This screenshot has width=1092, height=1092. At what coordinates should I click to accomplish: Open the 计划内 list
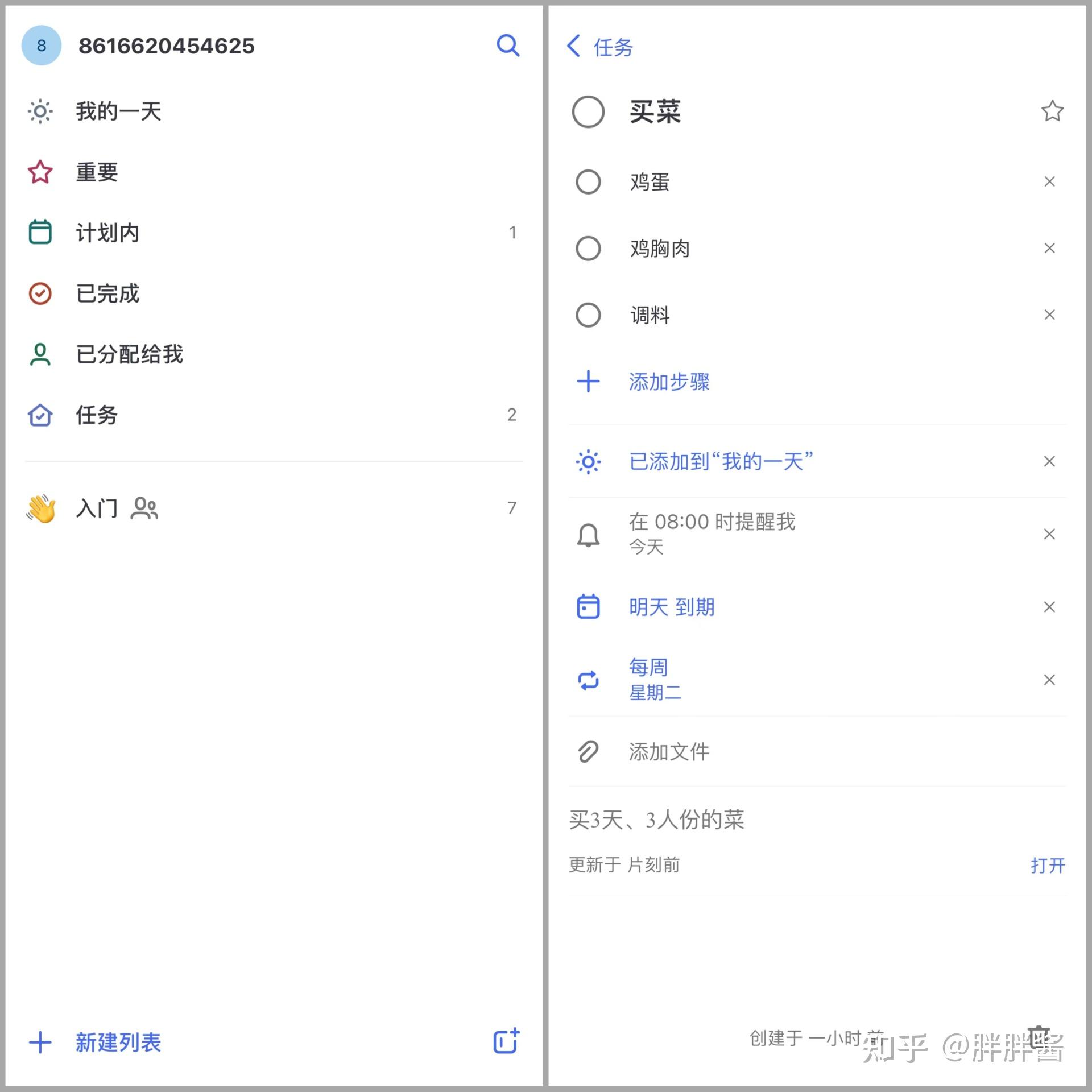coord(107,233)
